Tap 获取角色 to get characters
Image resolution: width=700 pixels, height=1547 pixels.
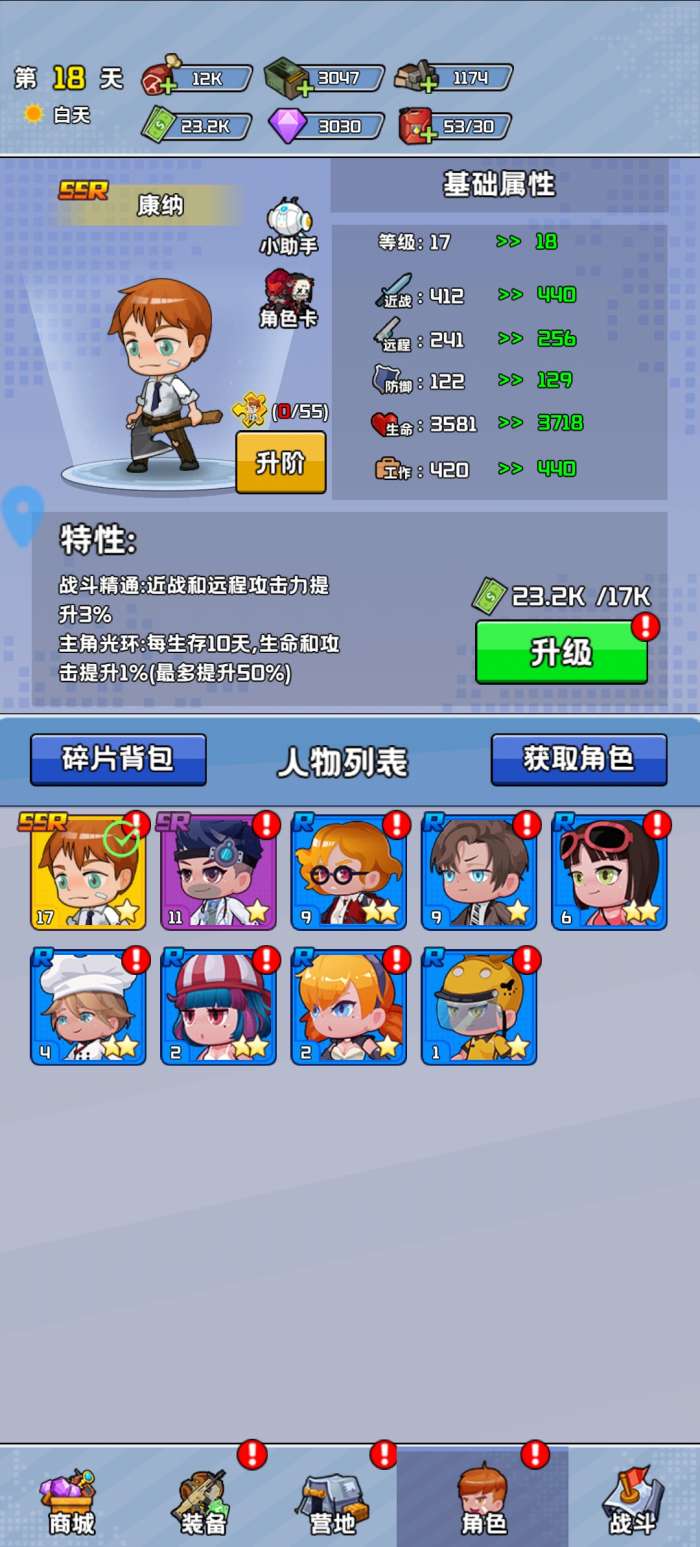coord(578,759)
